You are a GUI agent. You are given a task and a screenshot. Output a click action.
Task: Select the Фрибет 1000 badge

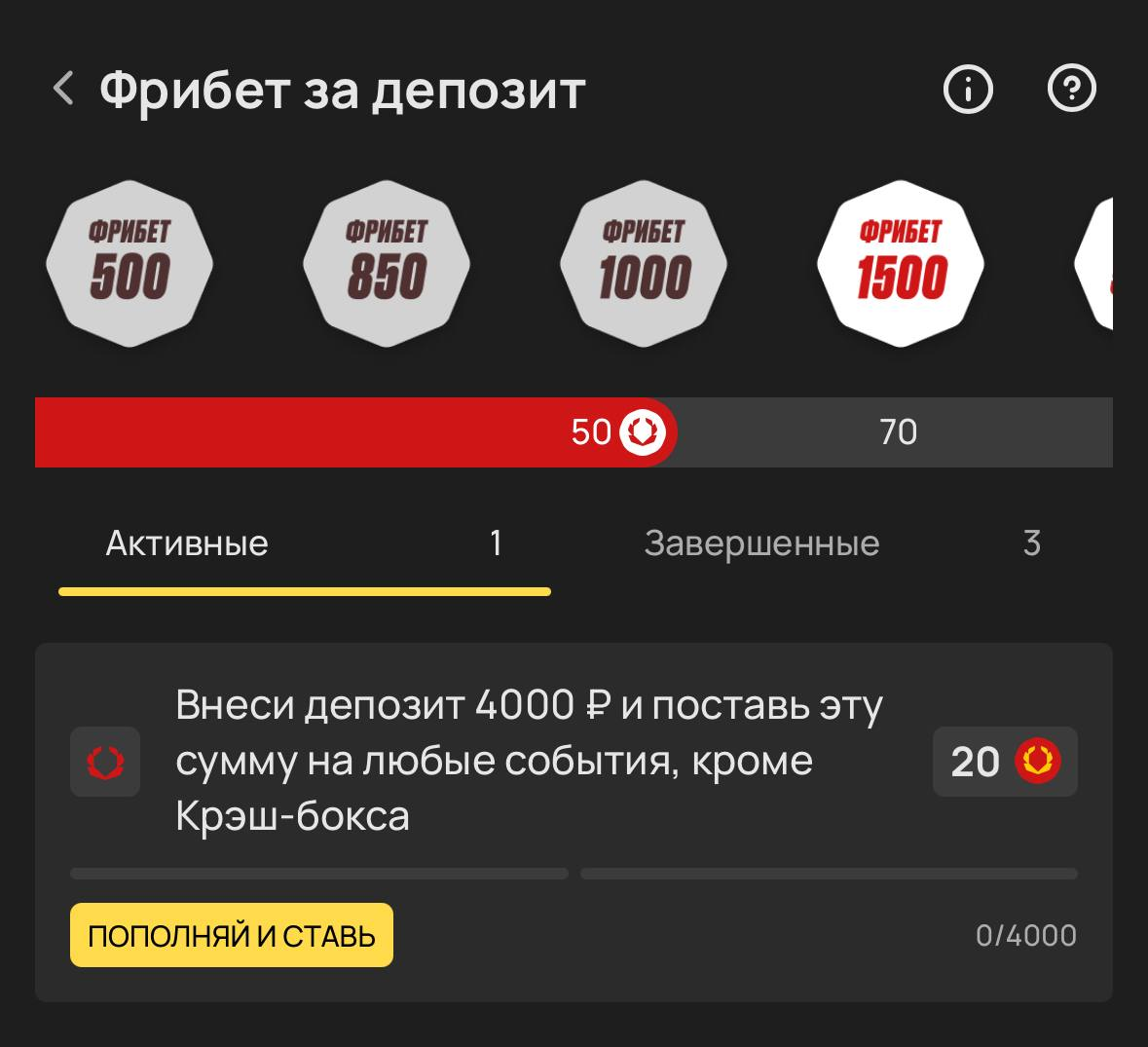tap(644, 263)
